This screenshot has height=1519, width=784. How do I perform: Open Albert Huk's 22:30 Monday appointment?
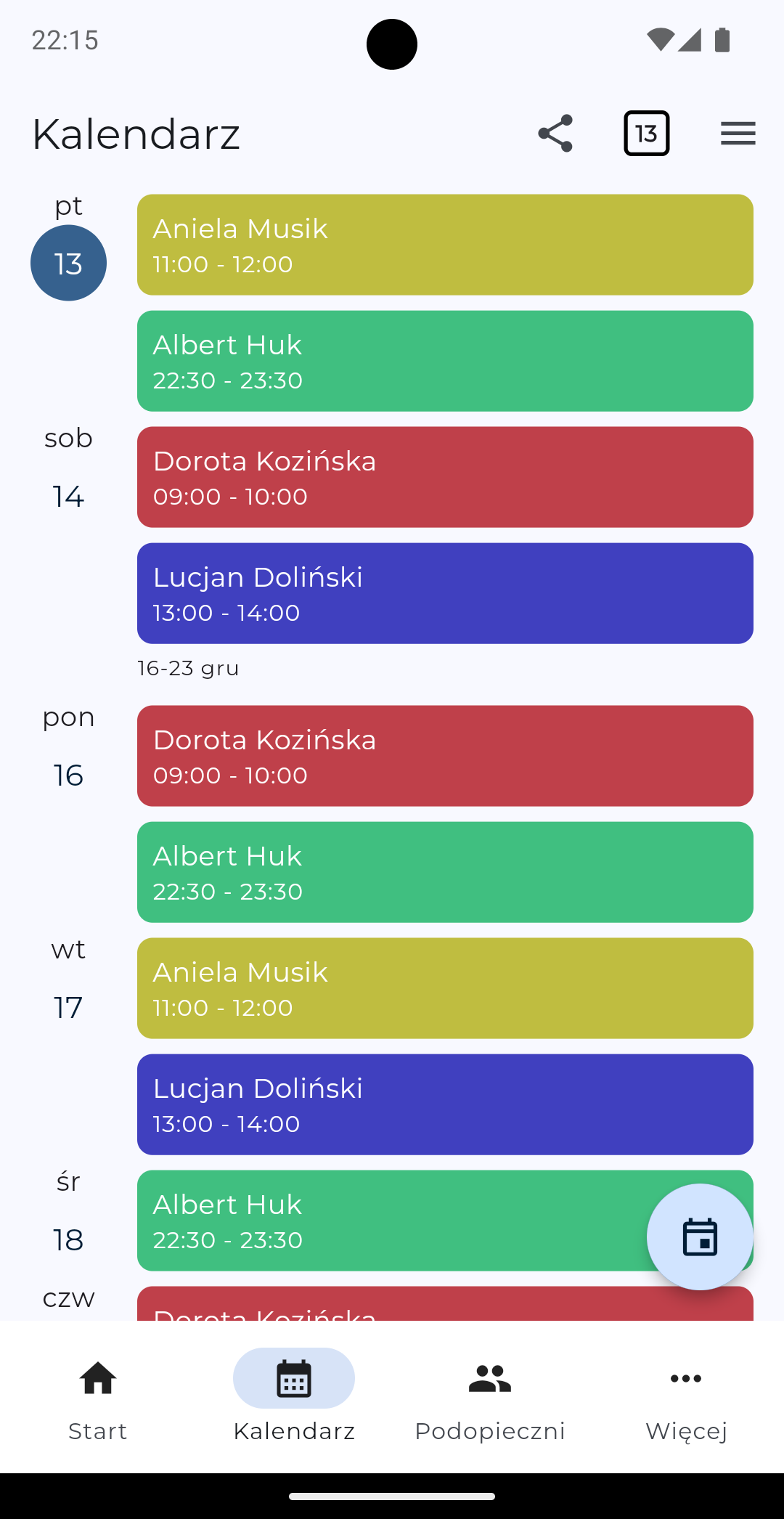(444, 872)
